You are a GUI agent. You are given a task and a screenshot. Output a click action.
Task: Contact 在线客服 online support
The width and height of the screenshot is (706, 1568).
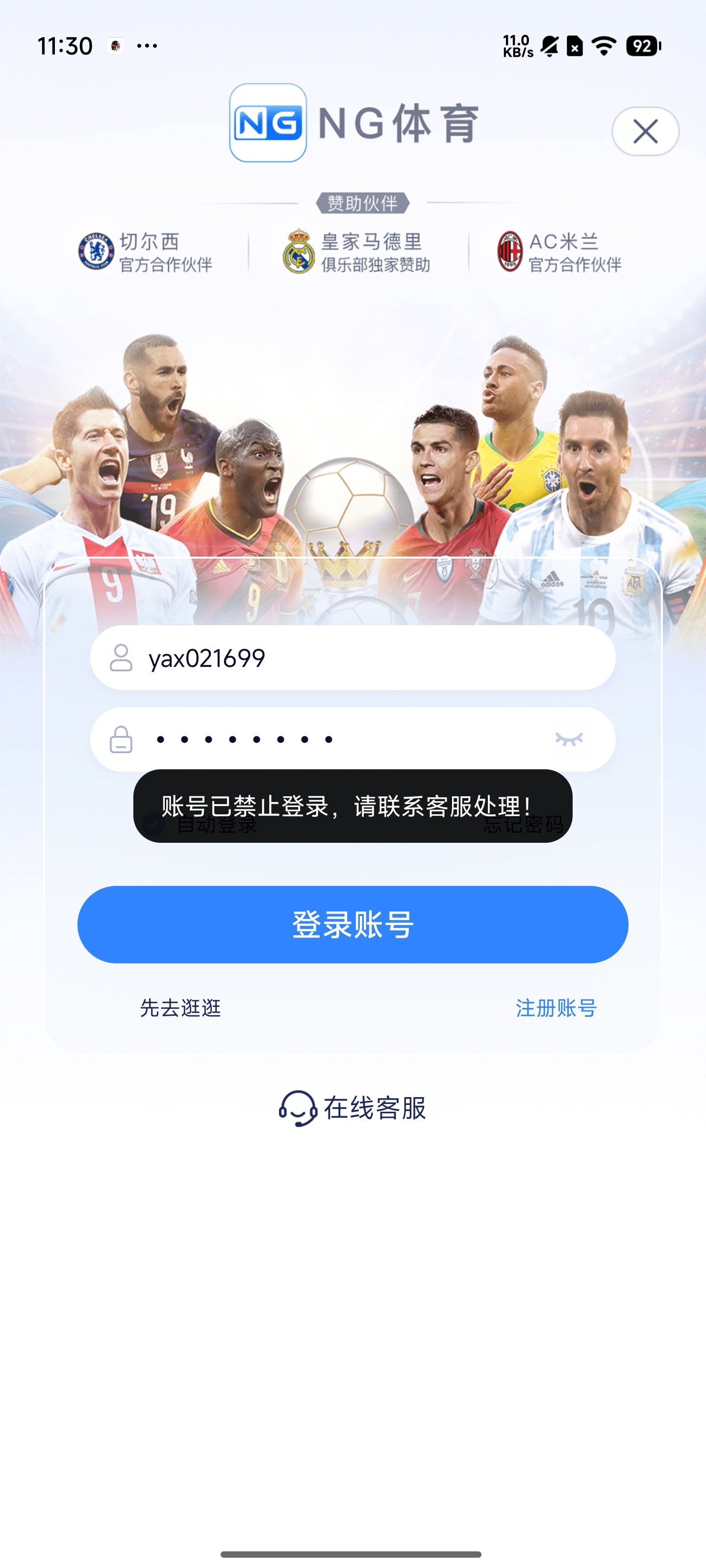click(353, 1108)
